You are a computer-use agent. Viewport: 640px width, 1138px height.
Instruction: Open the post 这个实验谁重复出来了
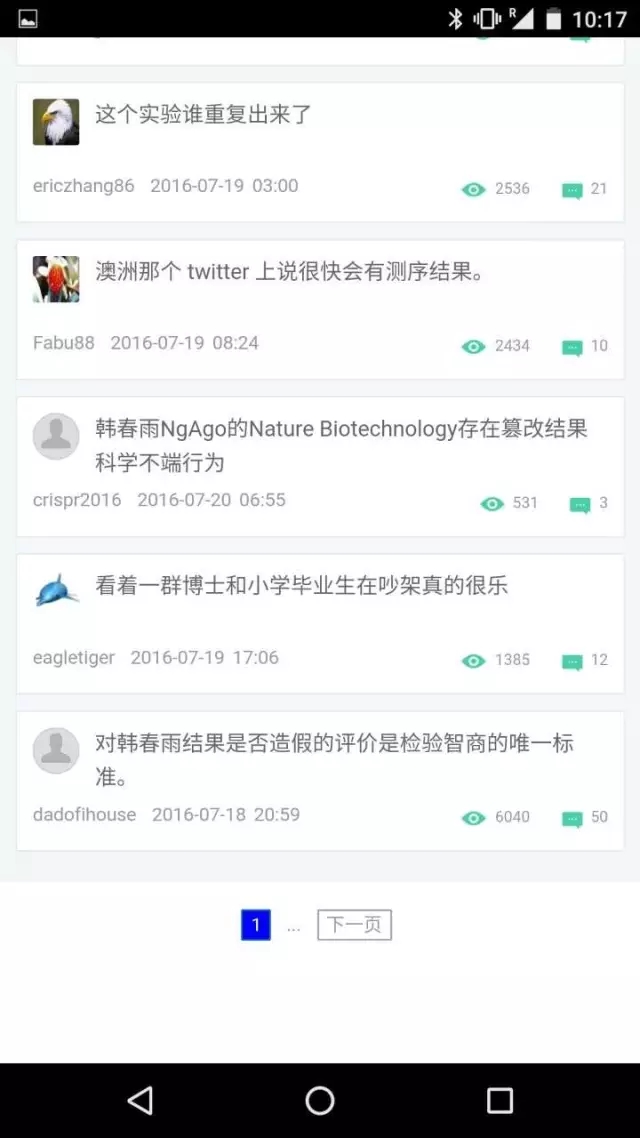tap(204, 115)
